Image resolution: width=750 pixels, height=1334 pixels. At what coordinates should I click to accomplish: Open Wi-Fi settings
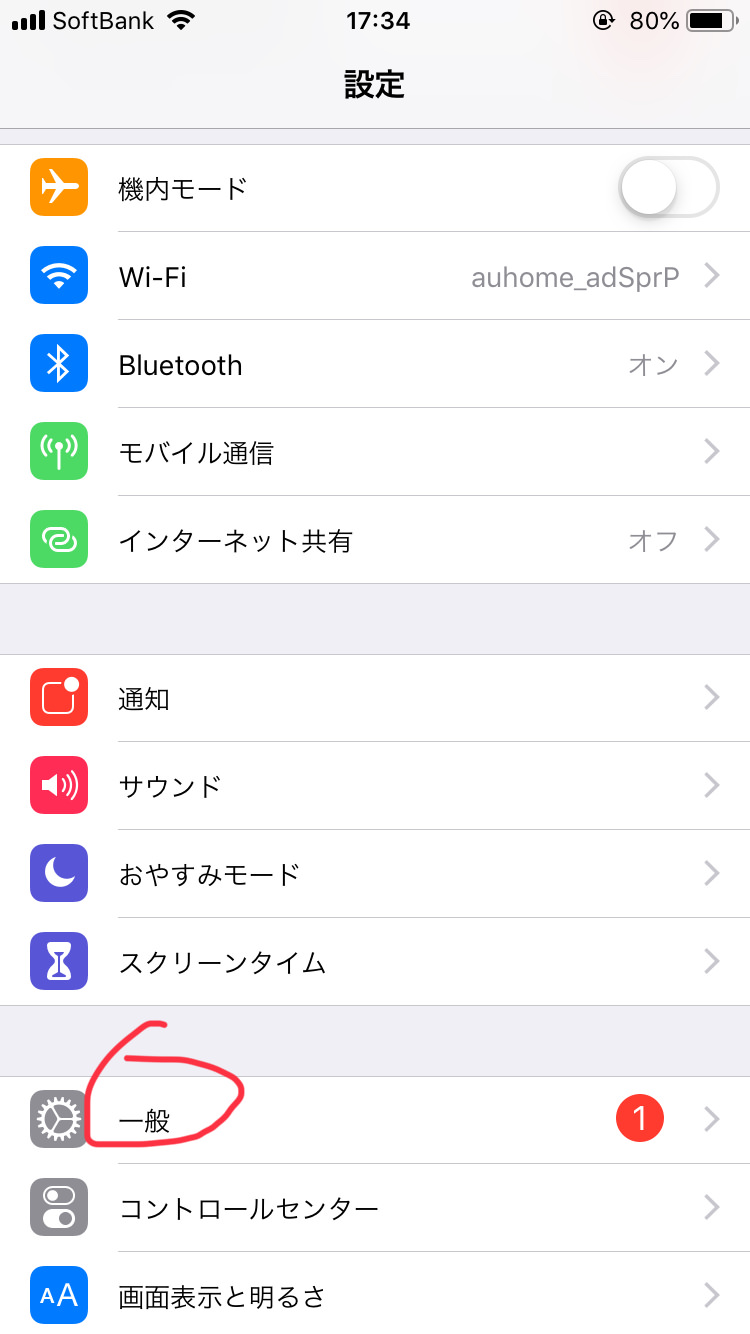click(375, 276)
